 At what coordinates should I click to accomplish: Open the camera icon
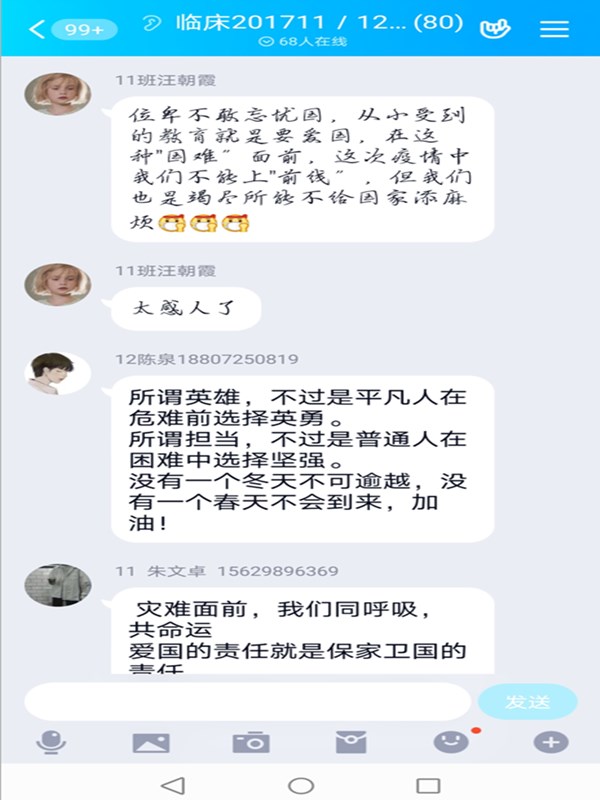(251, 743)
